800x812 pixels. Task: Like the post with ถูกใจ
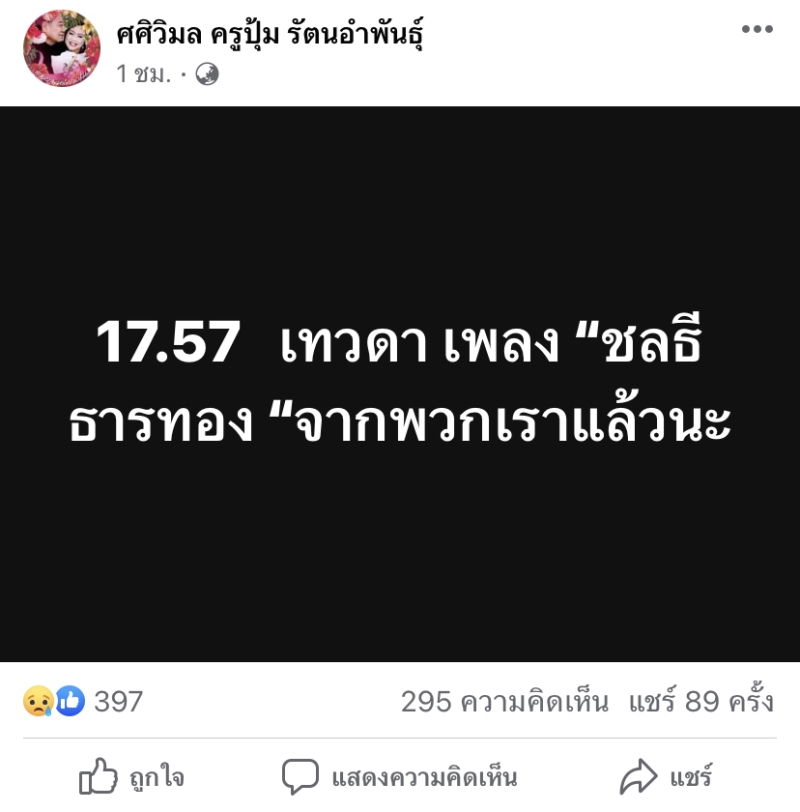tap(132, 776)
